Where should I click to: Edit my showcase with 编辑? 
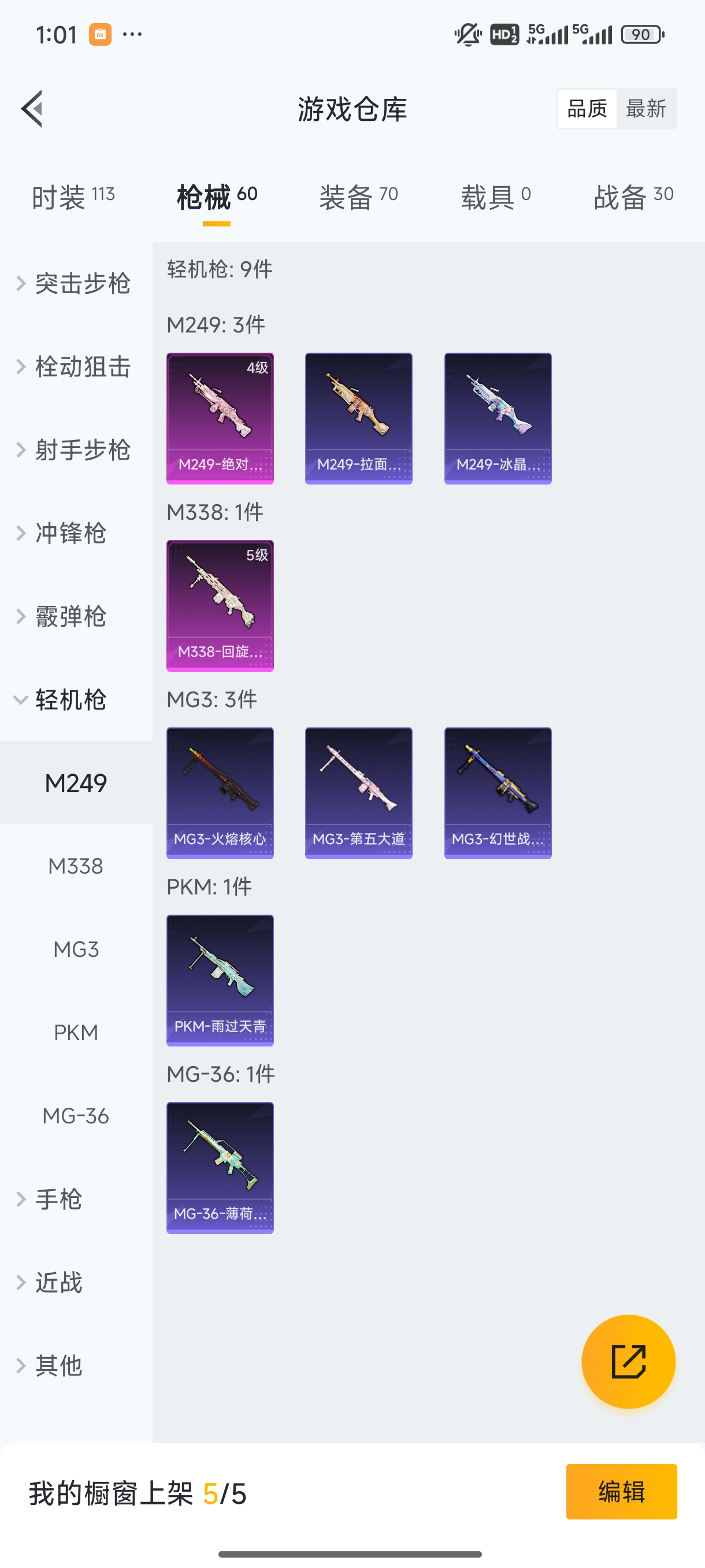click(x=621, y=1491)
